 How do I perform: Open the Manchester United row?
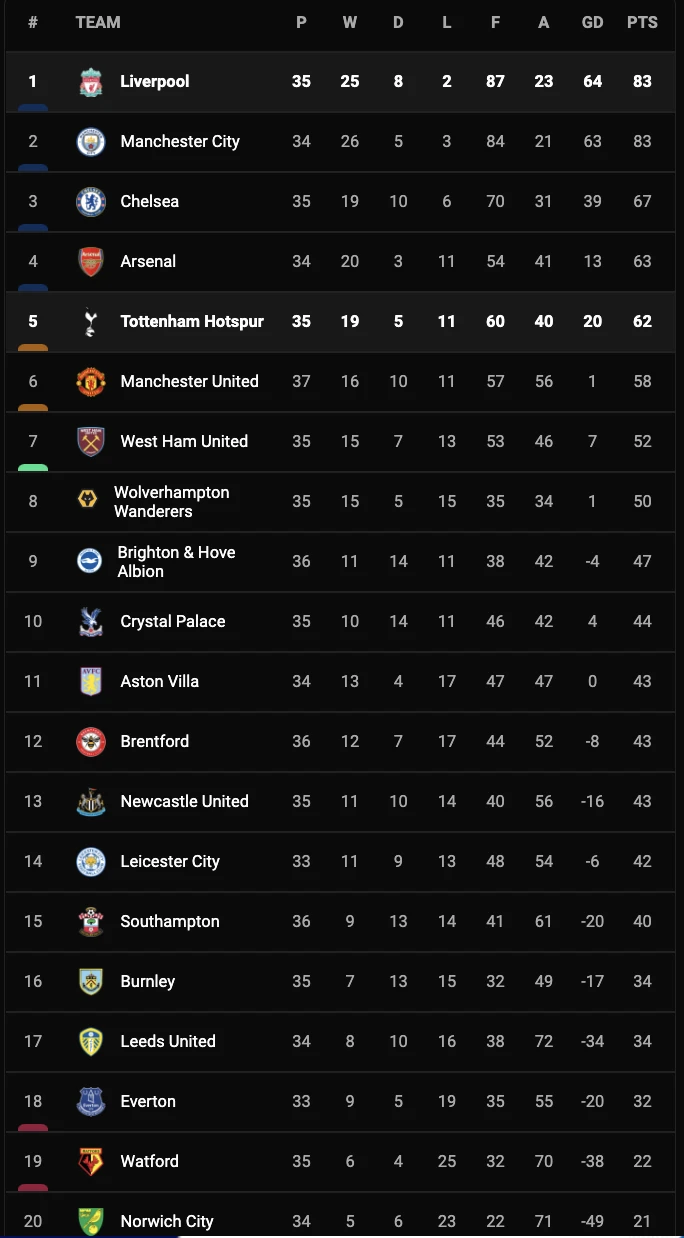(189, 381)
